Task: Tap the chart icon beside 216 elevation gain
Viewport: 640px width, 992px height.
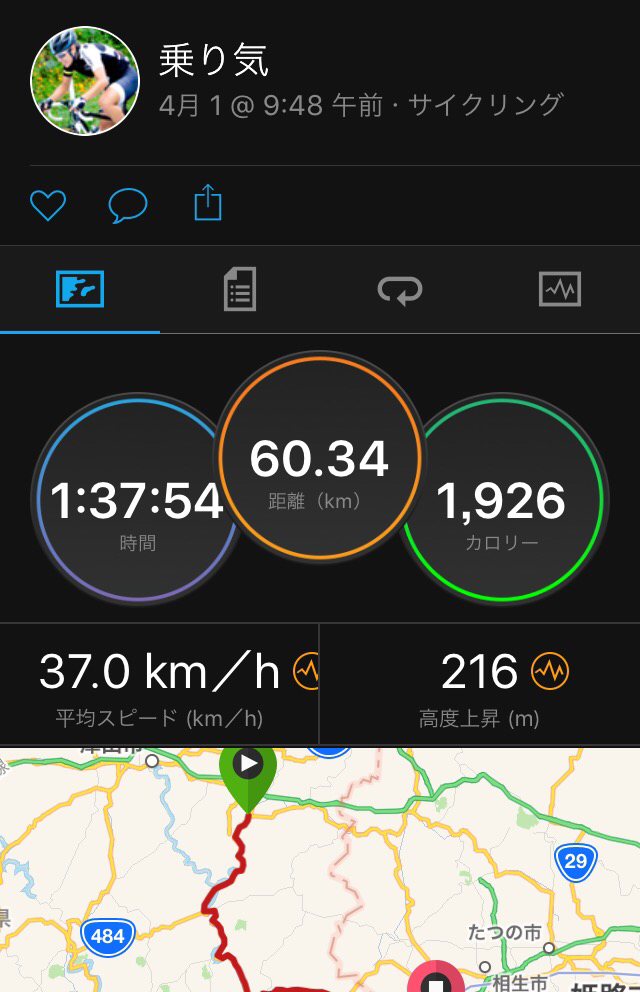Action: [549, 672]
